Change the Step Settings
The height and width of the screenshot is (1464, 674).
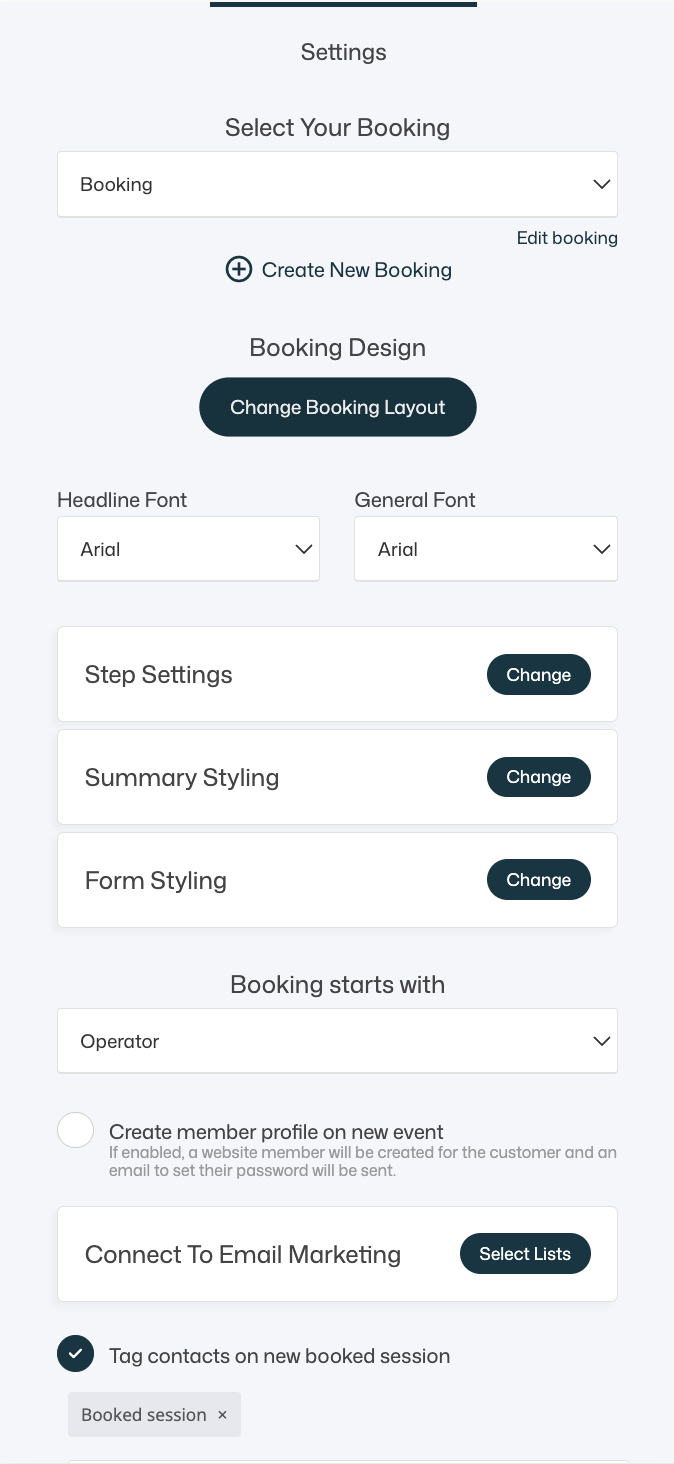pyautogui.click(x=538, y=675)
